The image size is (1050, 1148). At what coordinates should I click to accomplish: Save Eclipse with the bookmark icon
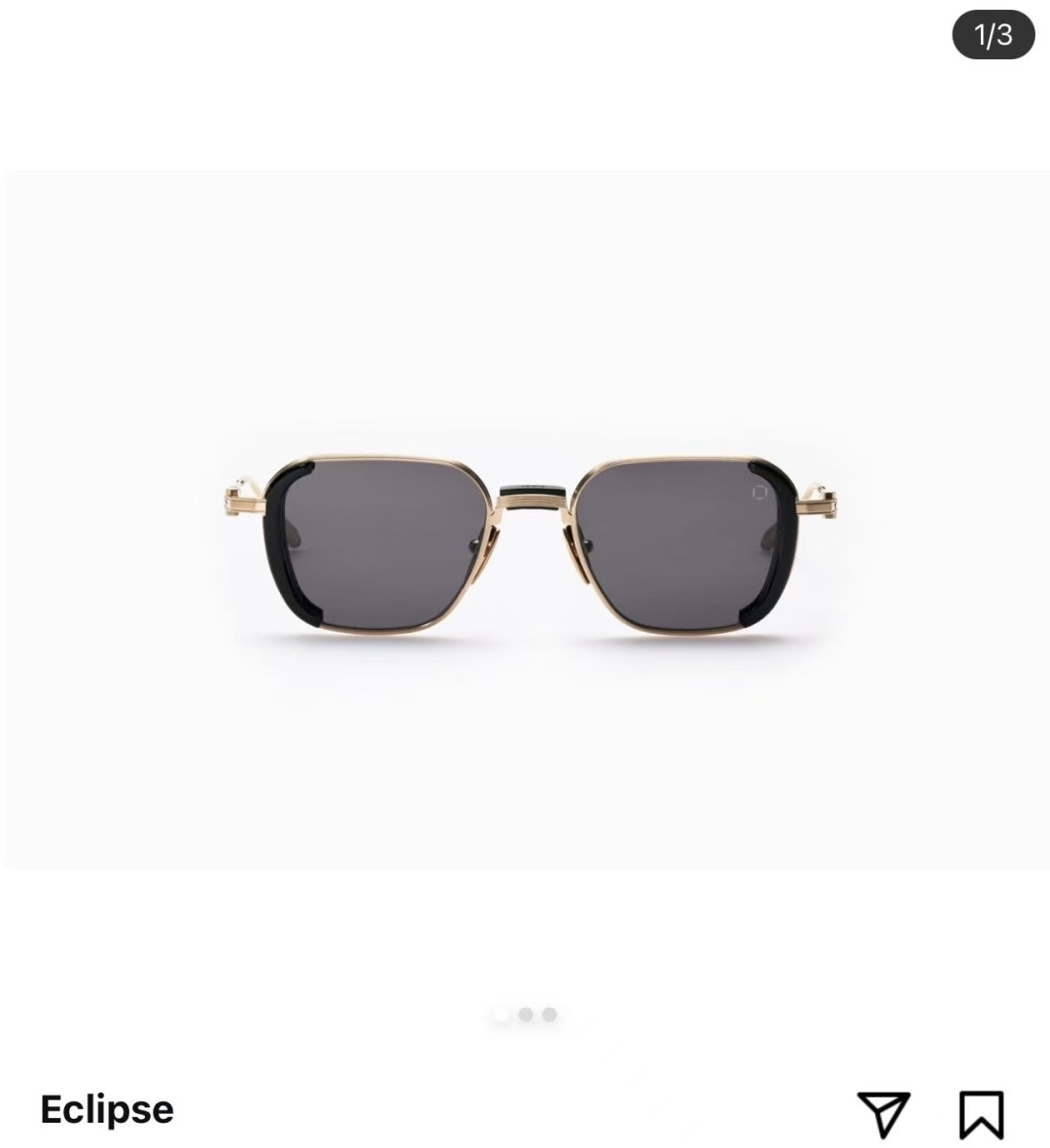pyautogui.click(x=981, y=1114)
